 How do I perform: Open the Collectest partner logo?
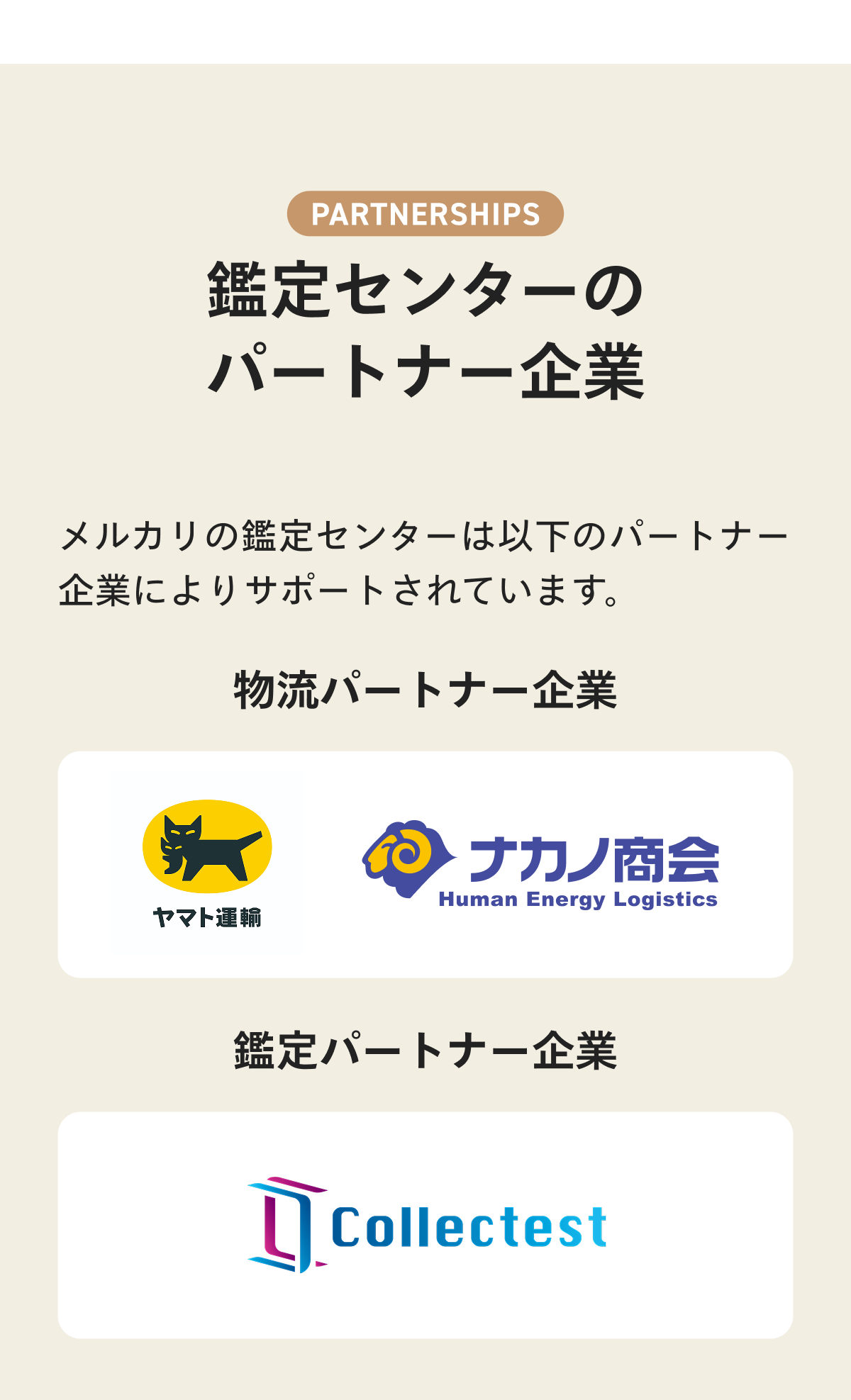[426, 1225]
